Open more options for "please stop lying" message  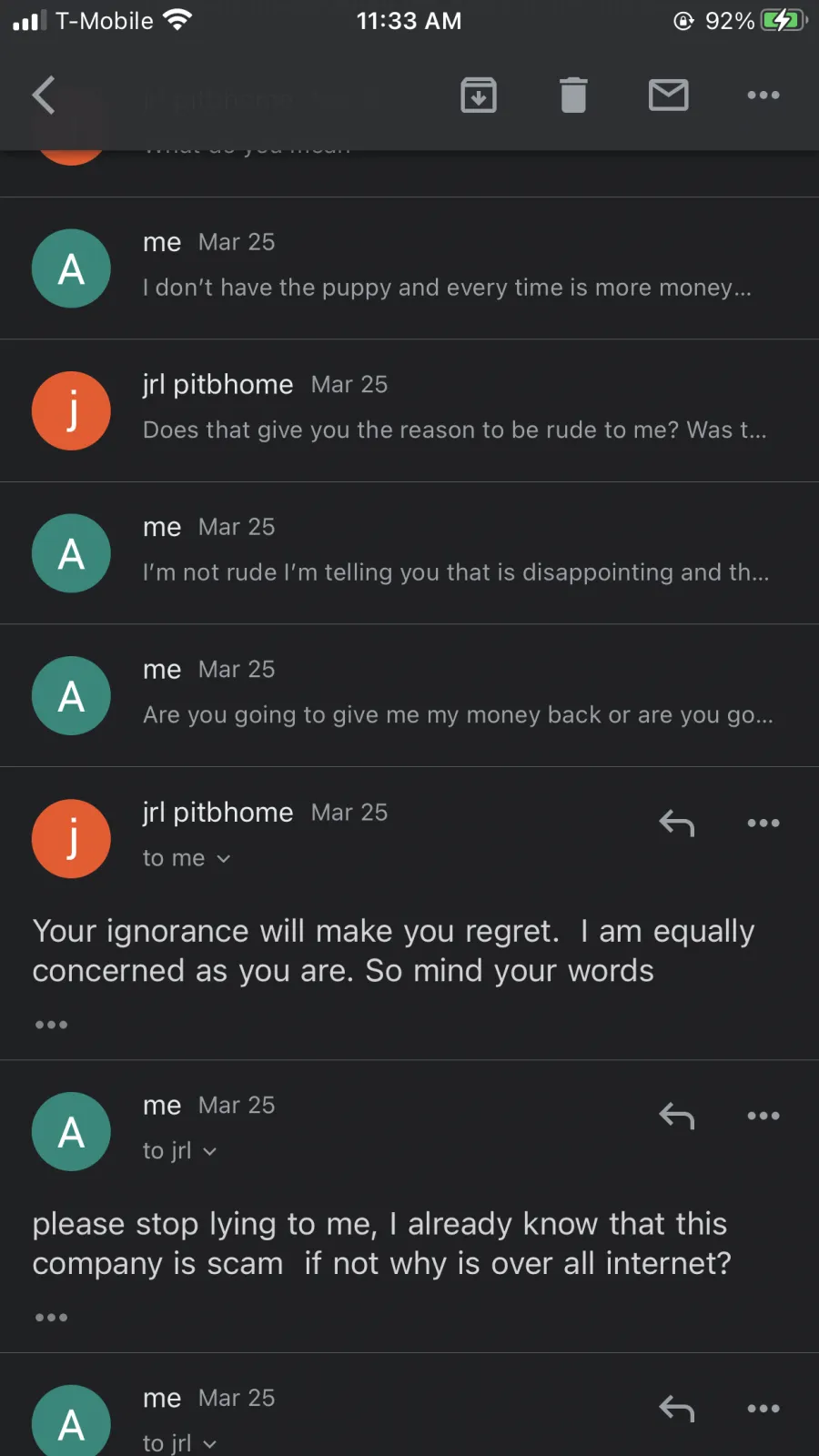pos(763,1116)
